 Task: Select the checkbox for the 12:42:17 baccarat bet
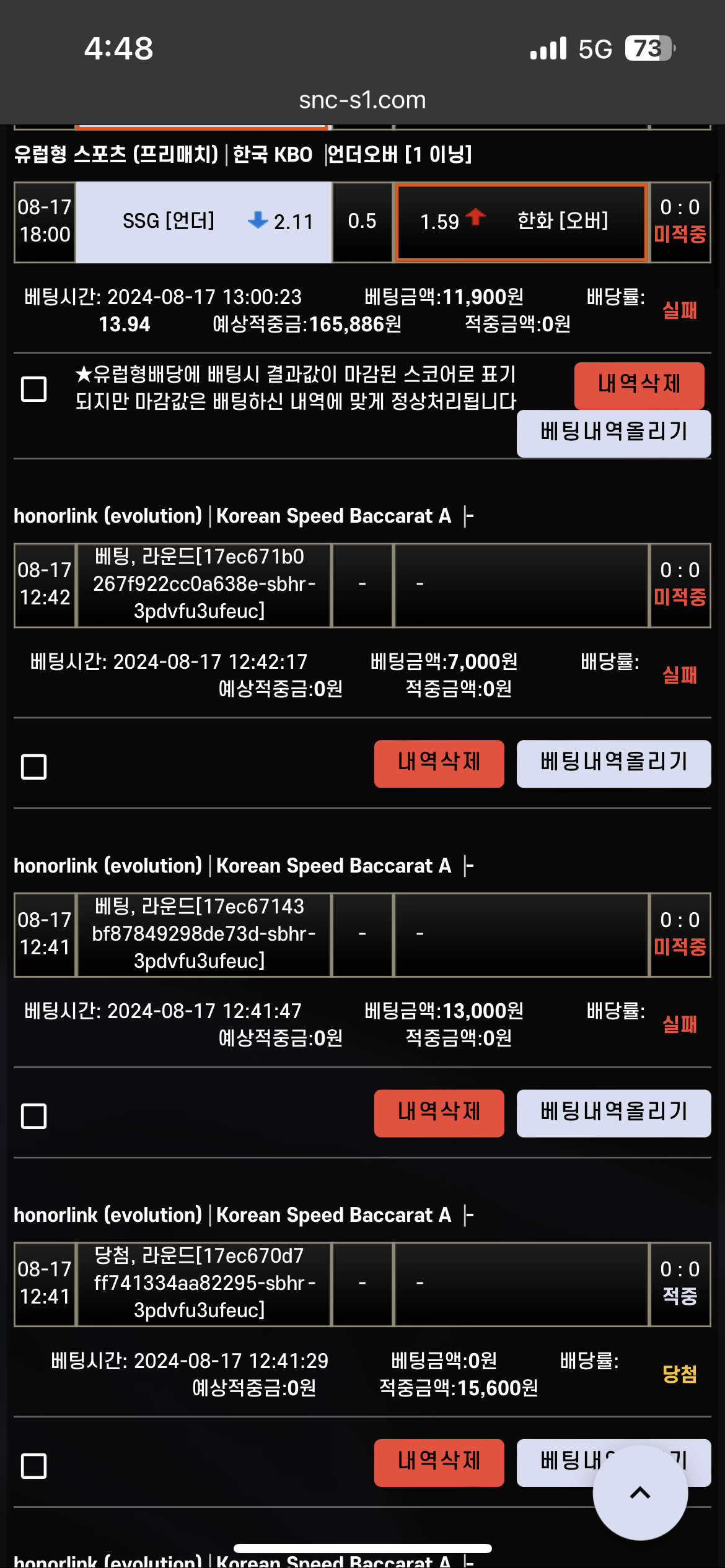click(34, 766)
